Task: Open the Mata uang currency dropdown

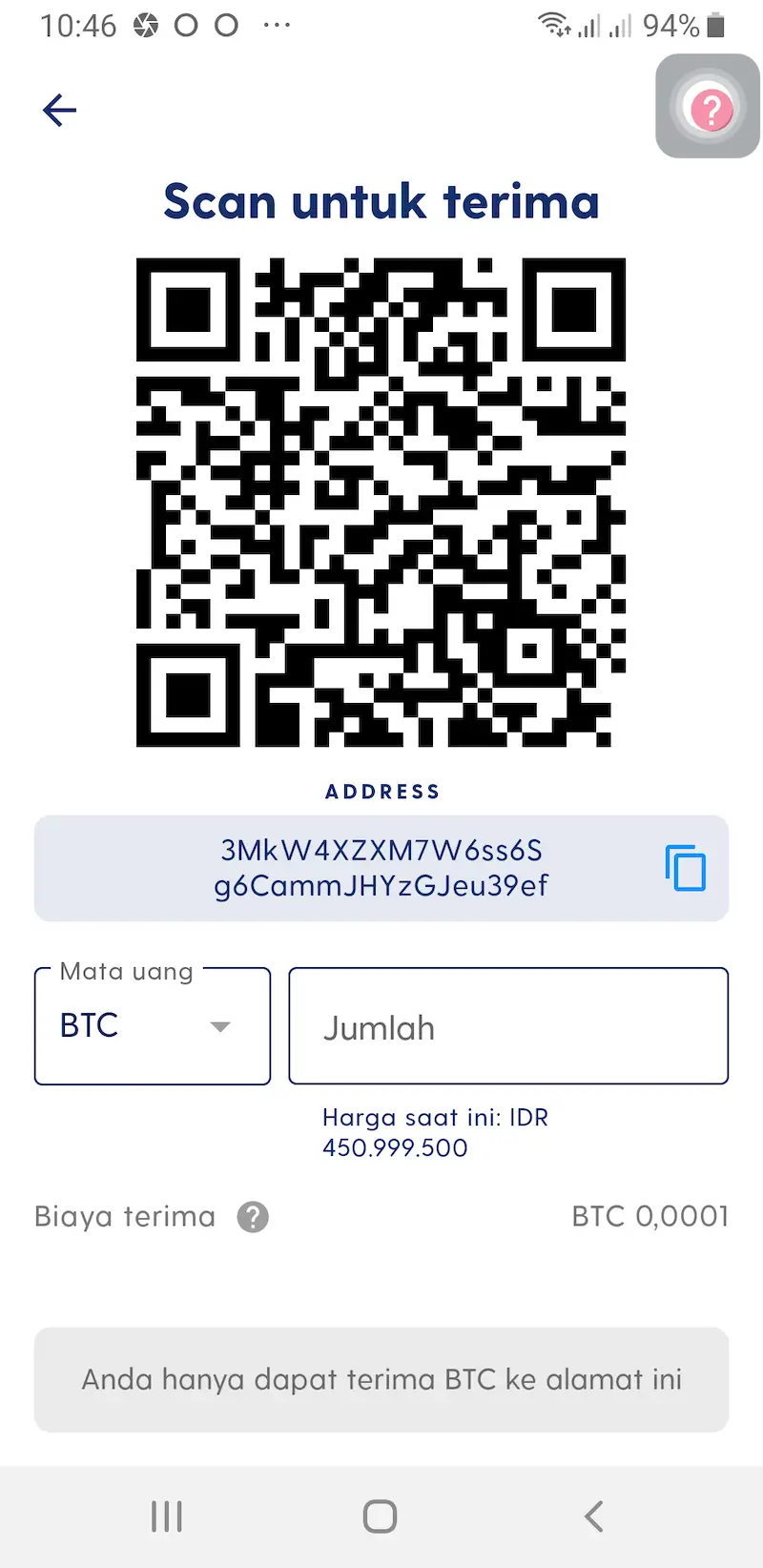Action: coord(152,1026)
